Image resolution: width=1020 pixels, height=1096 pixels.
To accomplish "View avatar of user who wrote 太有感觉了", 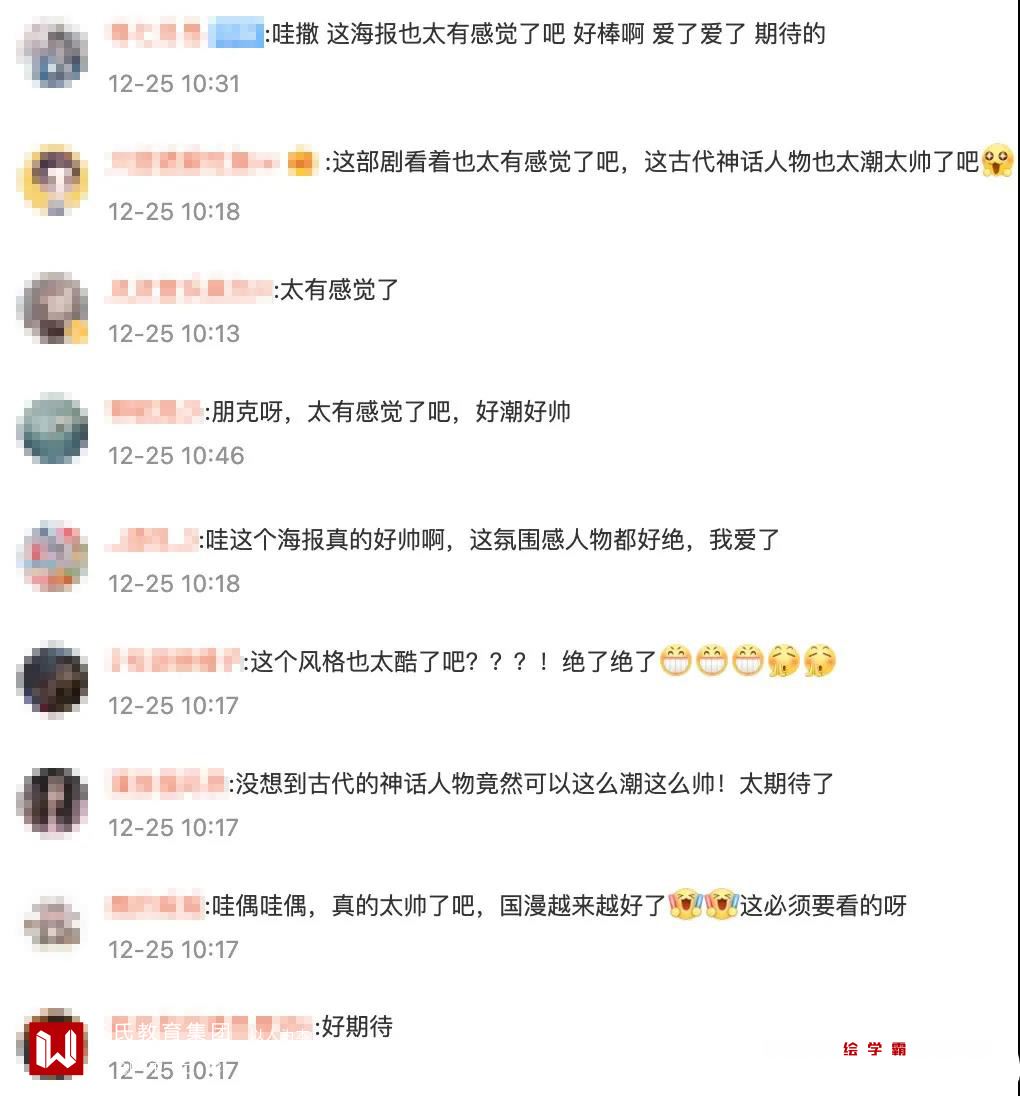I will click(x=52, y=307).
